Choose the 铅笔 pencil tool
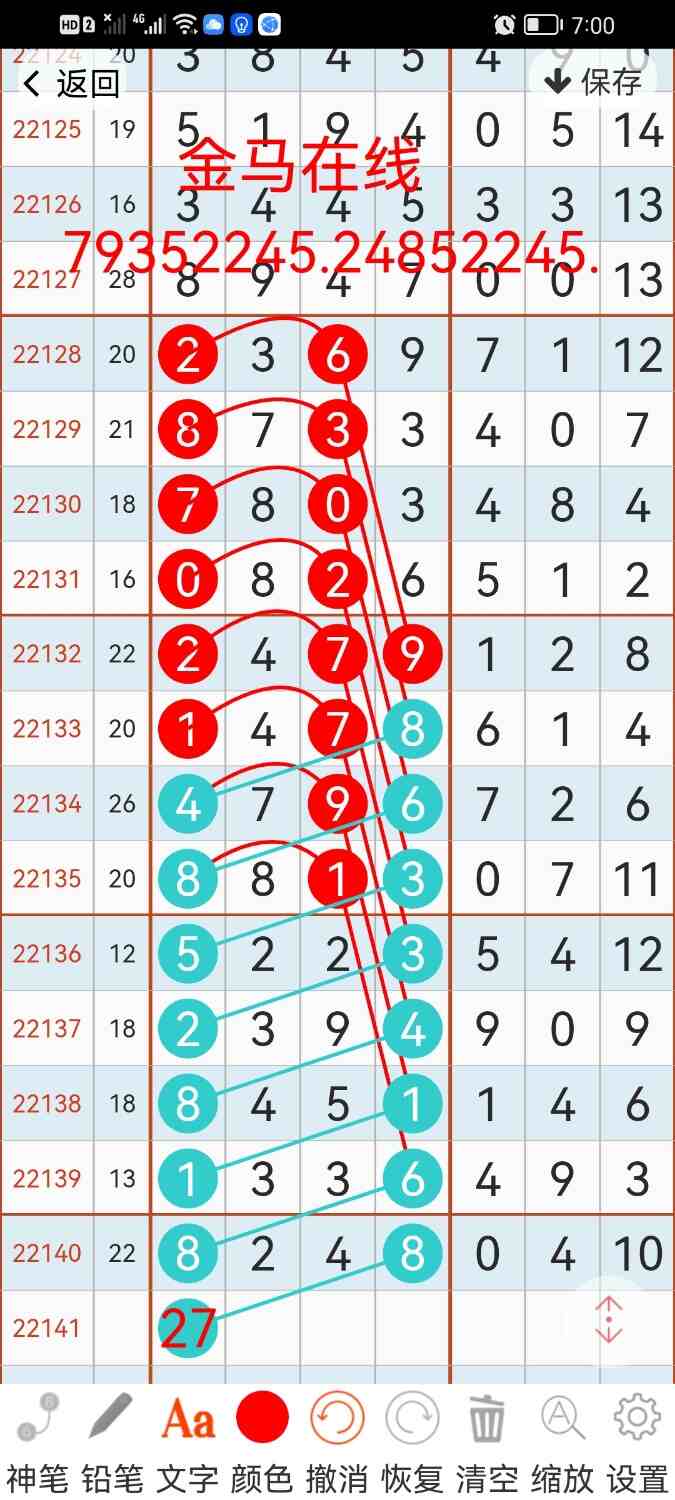The width and height of the screenshot is (675, 1500). (x=112, y=1441)
